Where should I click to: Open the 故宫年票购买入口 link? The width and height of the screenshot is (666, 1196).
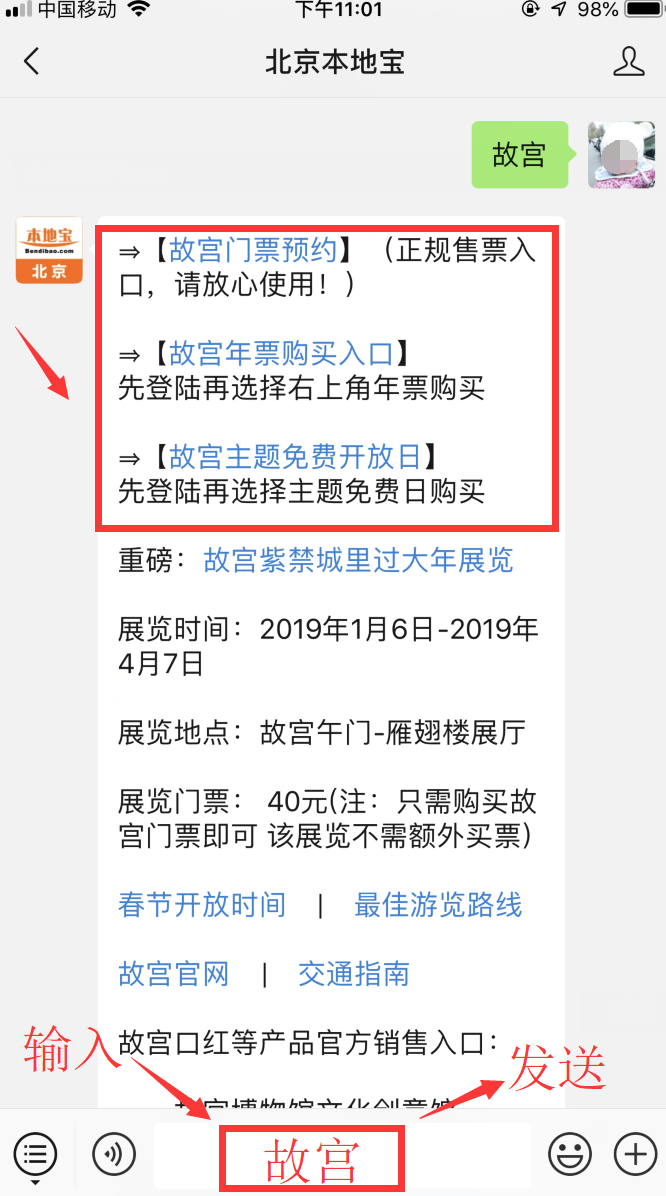282,354
